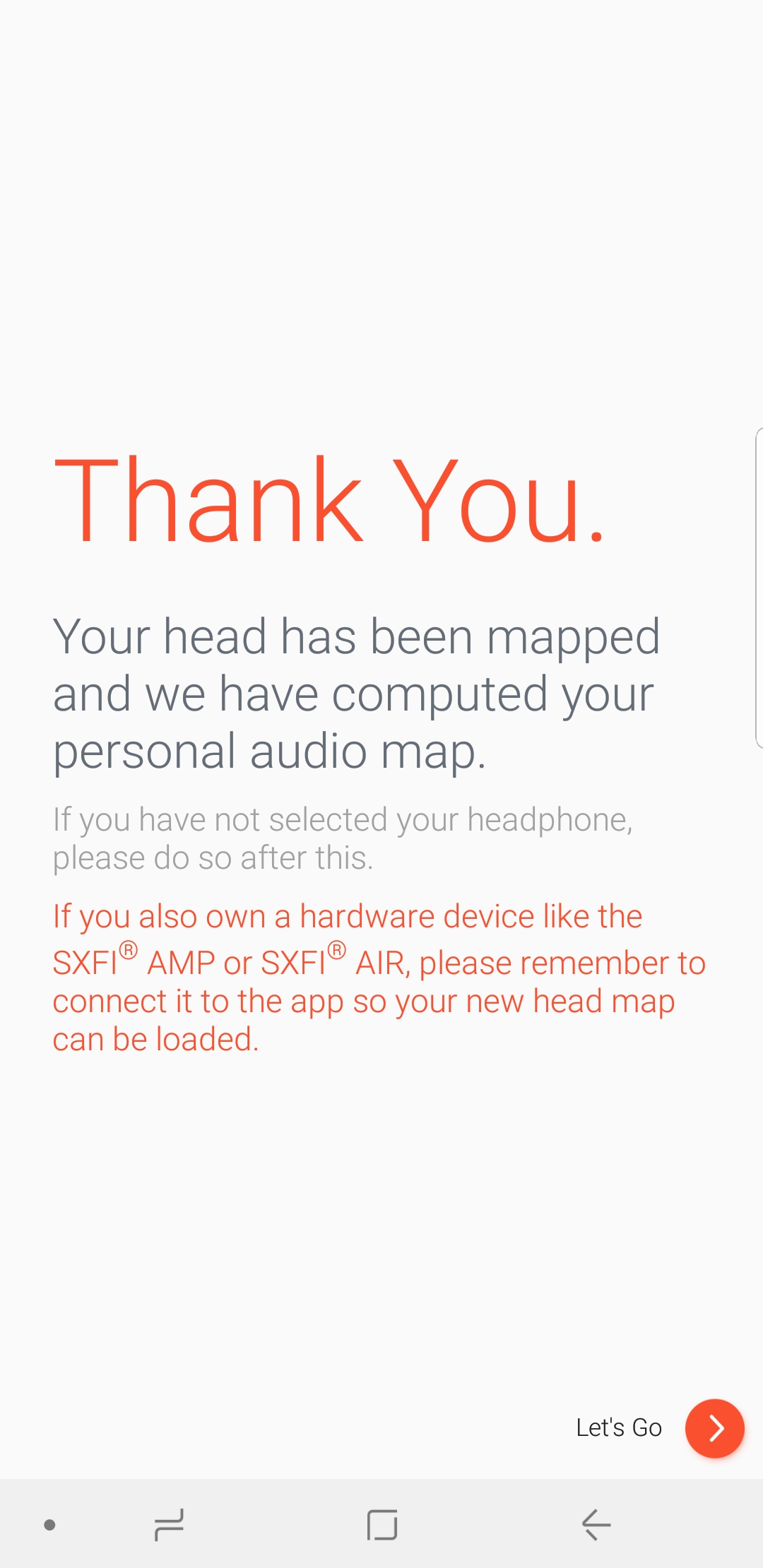The height and width of the screenshot is (1568, 763).
Task: Show recent apps from the navigation bar
Action: [x=169, y=1524]
